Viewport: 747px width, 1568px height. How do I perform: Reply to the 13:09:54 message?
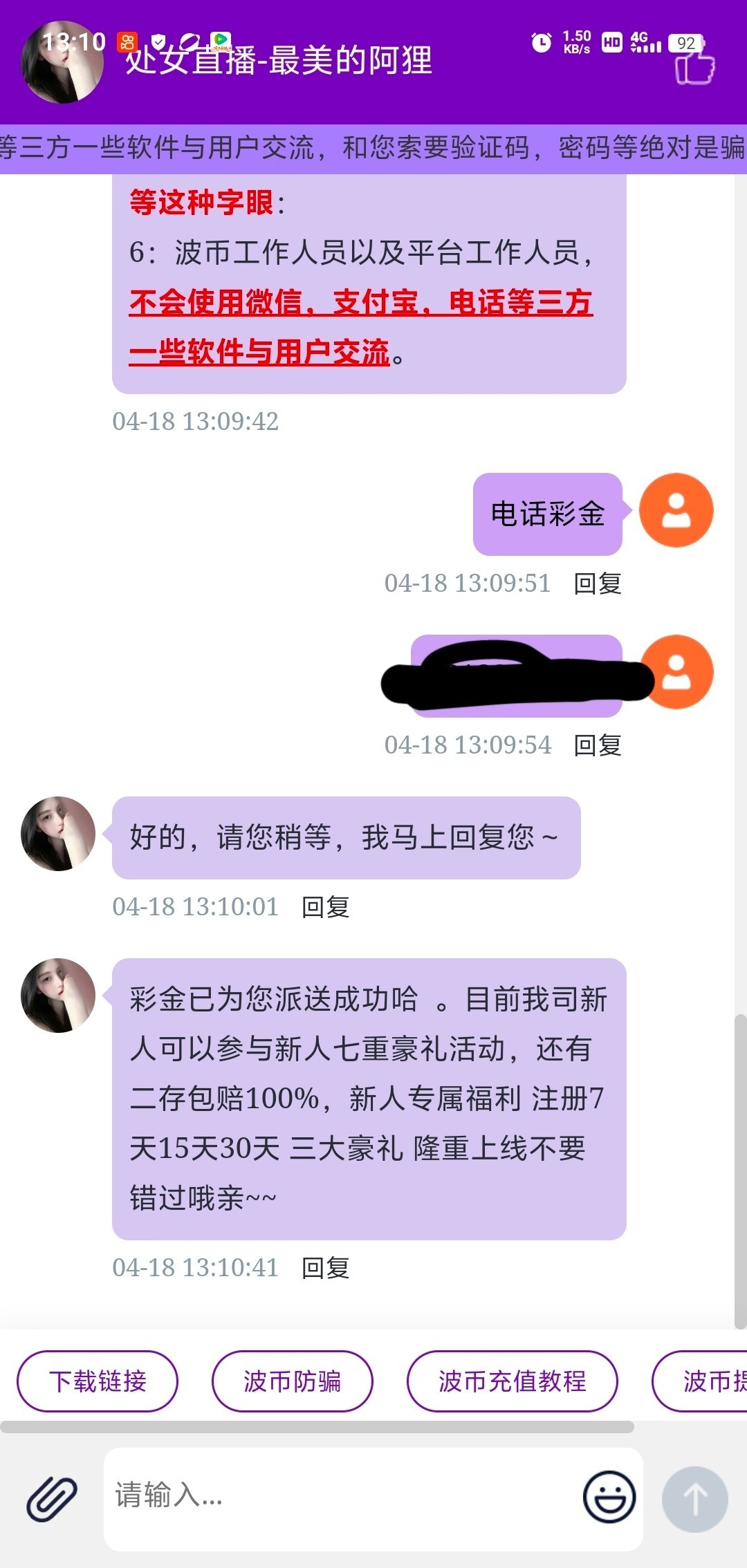click(x=598, y=745)
